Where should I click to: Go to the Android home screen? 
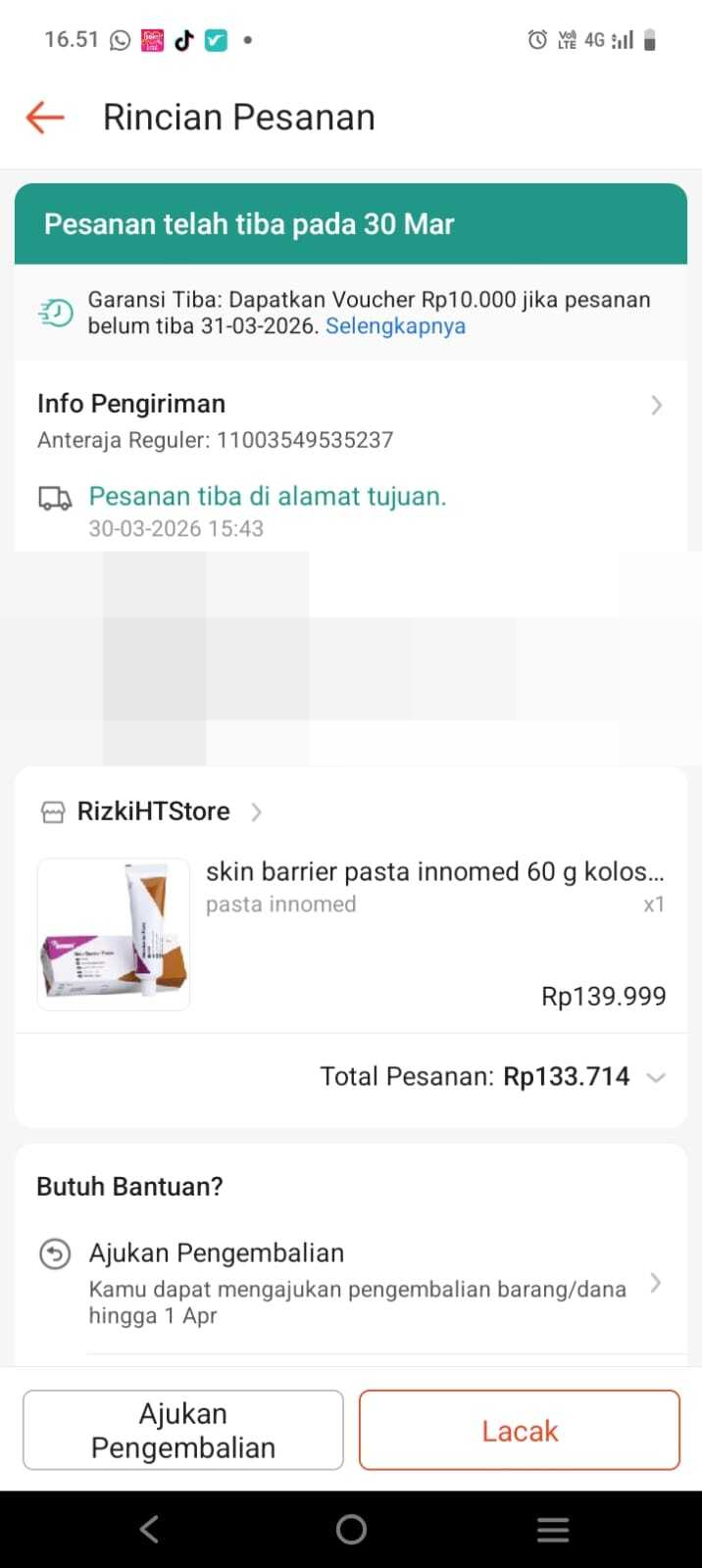tap(351, 1529)
